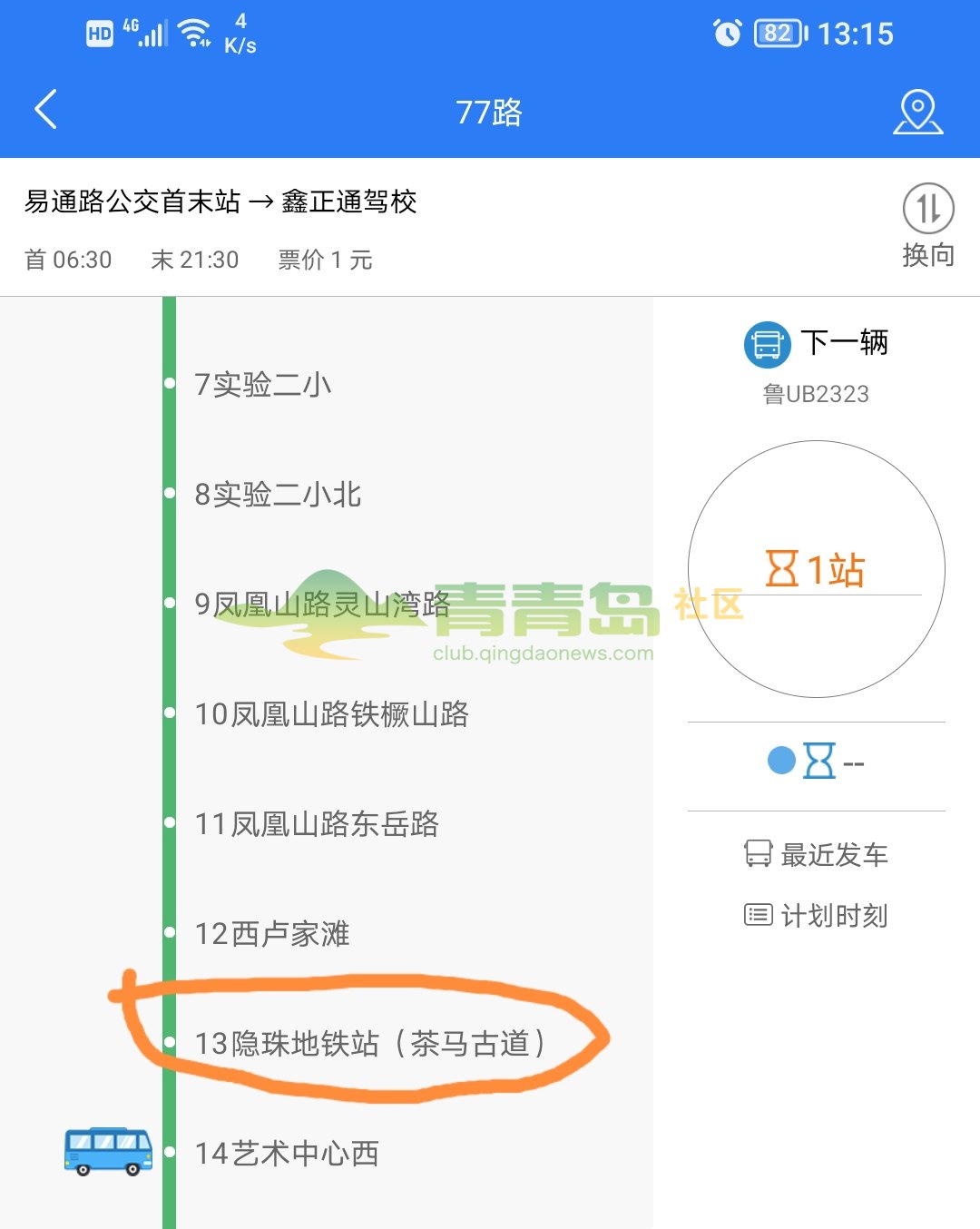Select stop 7实验二小
The image size is (980, 1229).
pos(263,385)
